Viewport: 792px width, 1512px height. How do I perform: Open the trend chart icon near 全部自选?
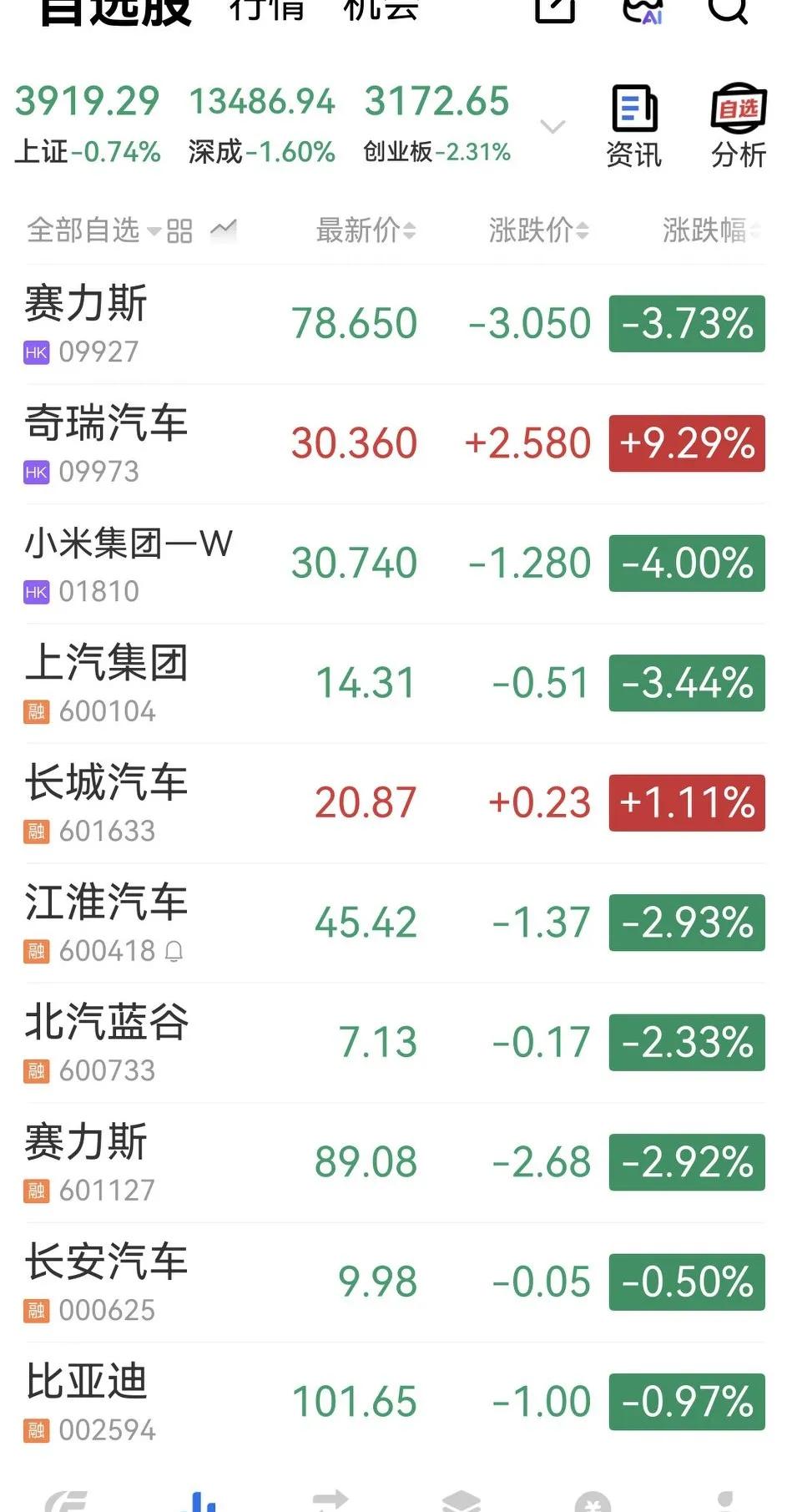tap(222, 229)
